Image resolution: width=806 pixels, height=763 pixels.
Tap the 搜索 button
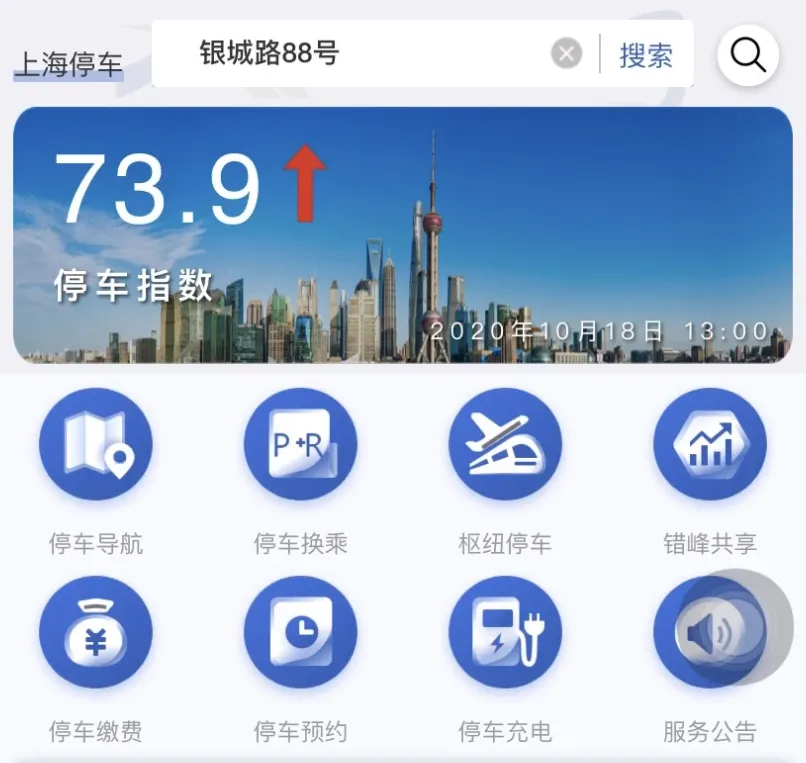pos(646,54)
